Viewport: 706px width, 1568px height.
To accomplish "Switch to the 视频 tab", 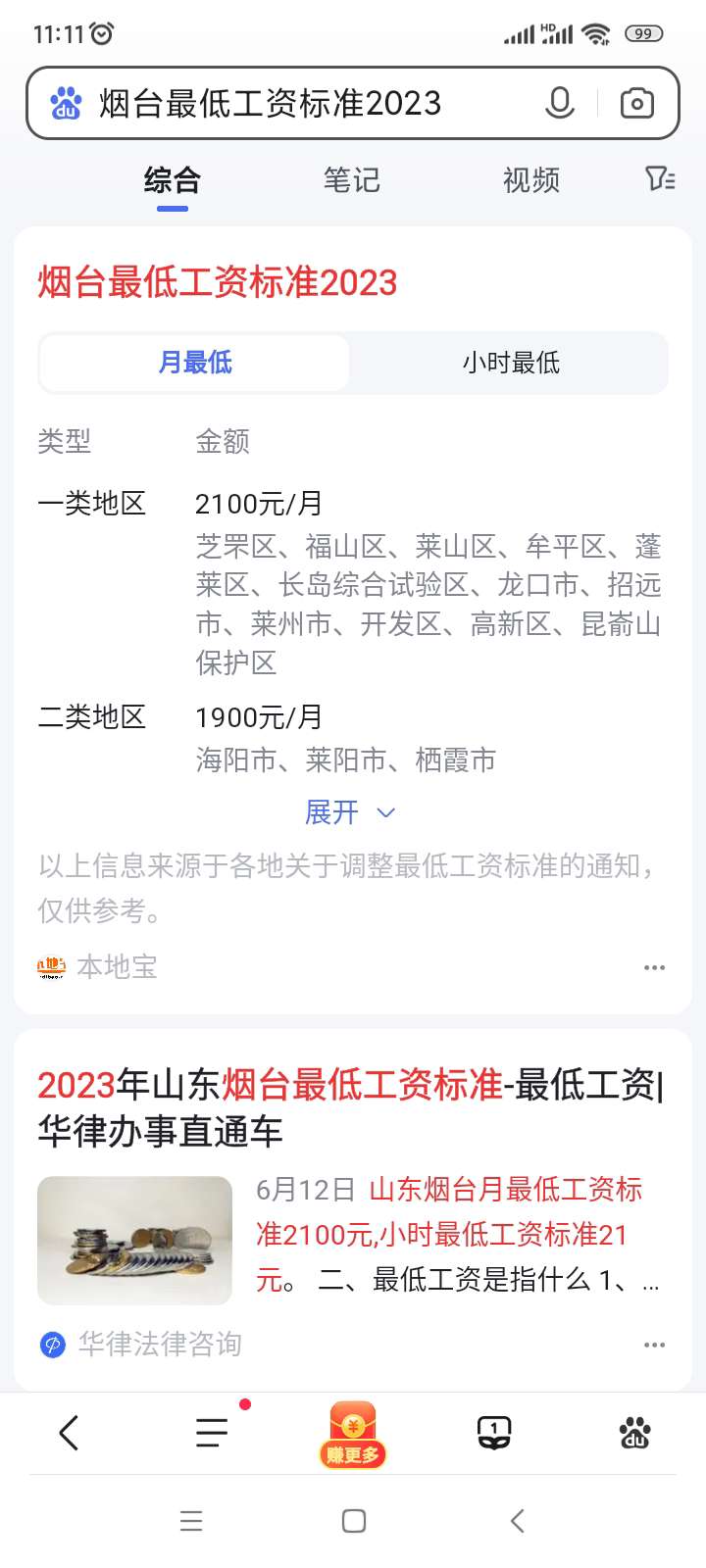I will point(530,180).
